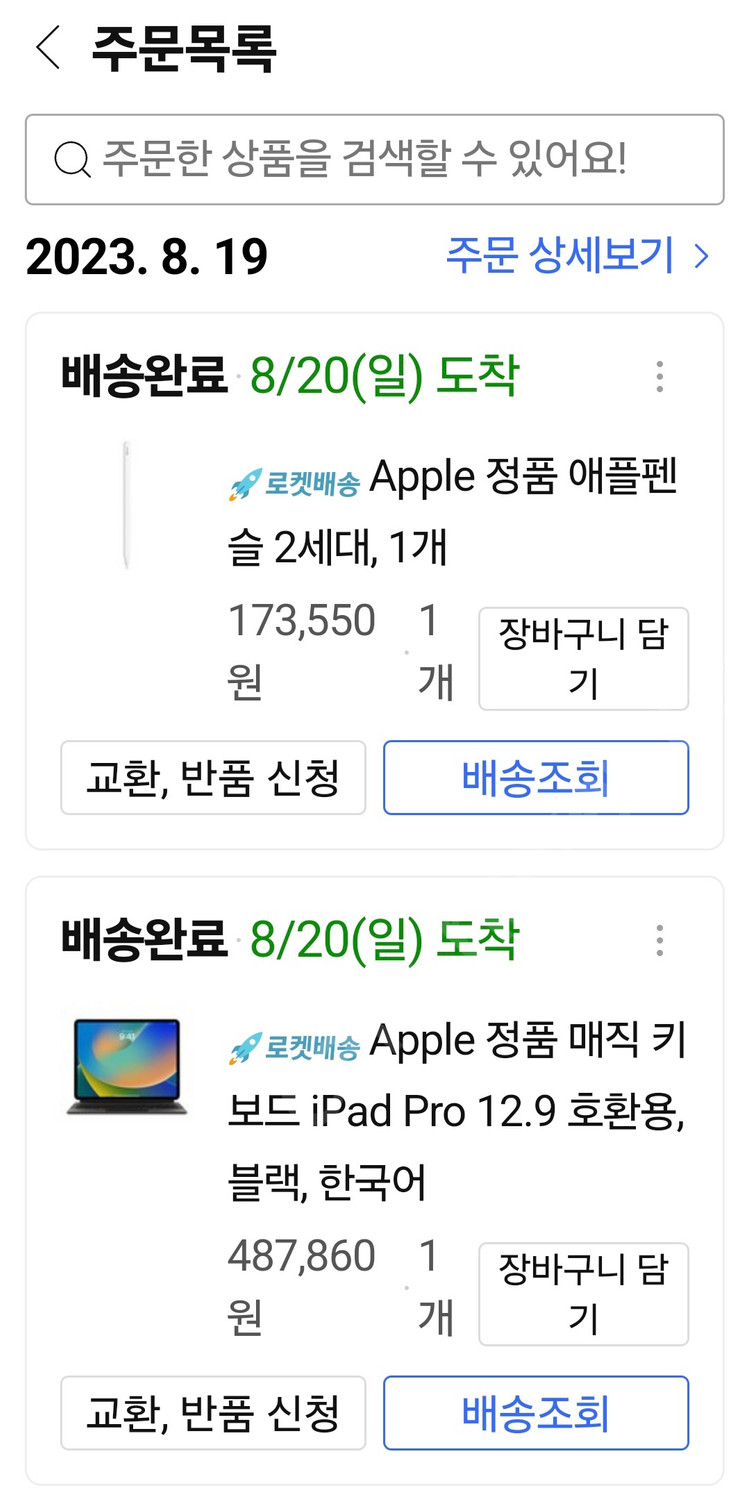Viewport: 750px width, 1493px height.
Task: Open the three-dot menu on the Magic Keyboard order
Action: coord(659,940)
